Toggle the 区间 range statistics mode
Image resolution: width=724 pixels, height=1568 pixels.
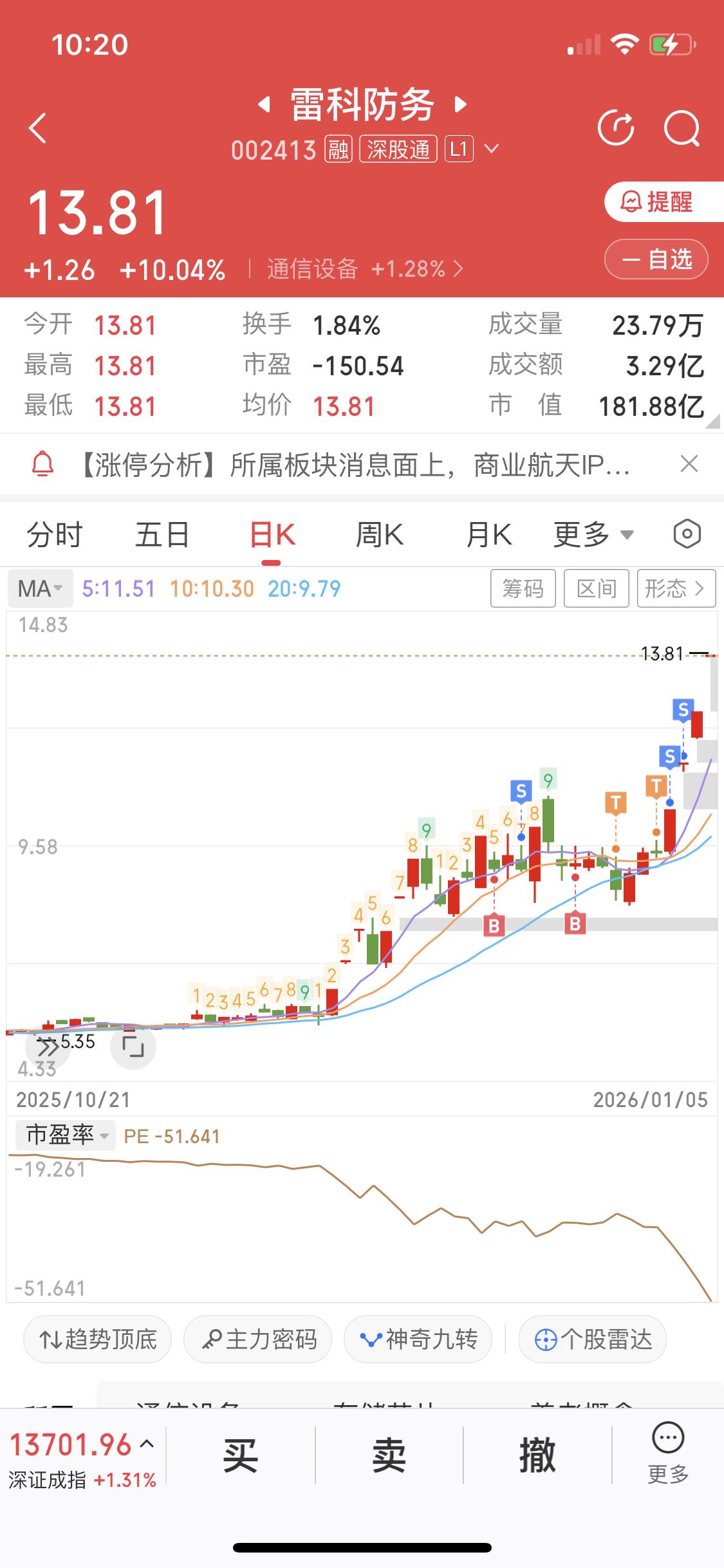[595, 588]
